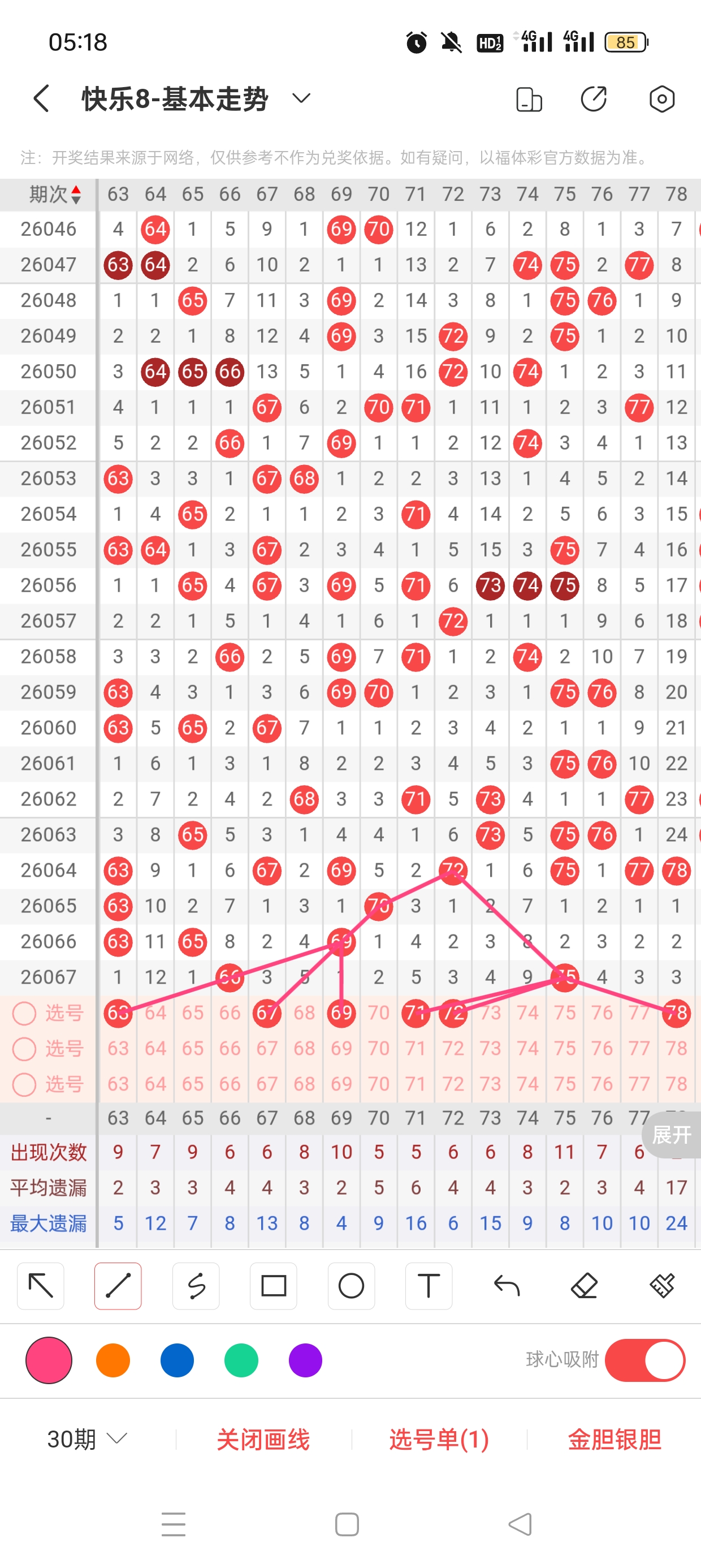Screen dimensions: 701x1568
Task: Add text with the T tool
Action: (x=429, y=1286)
